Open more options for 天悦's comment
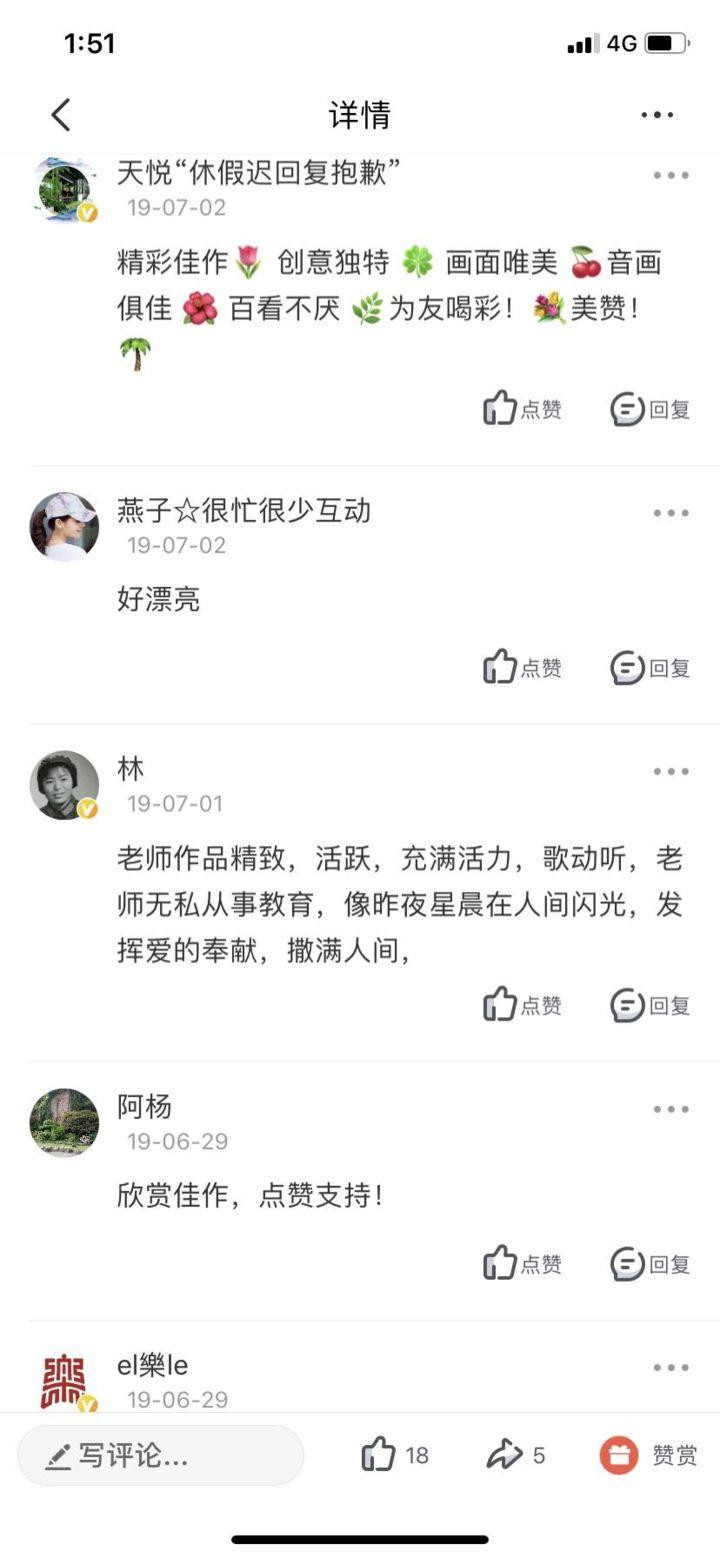Screen dimensions: 720x1558 [x=671, y=176]
